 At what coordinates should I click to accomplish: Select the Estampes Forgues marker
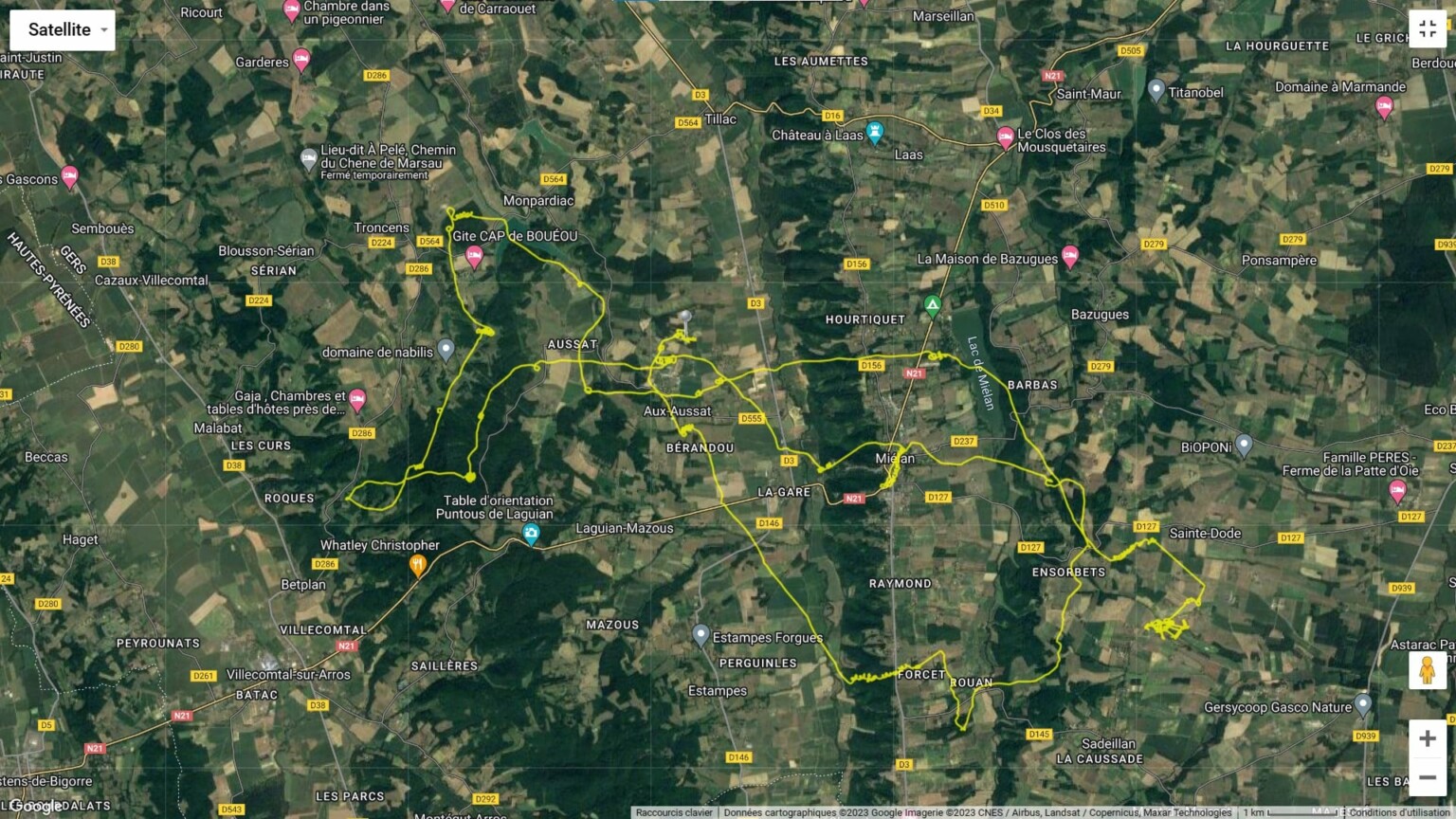[x=701, y=635]
